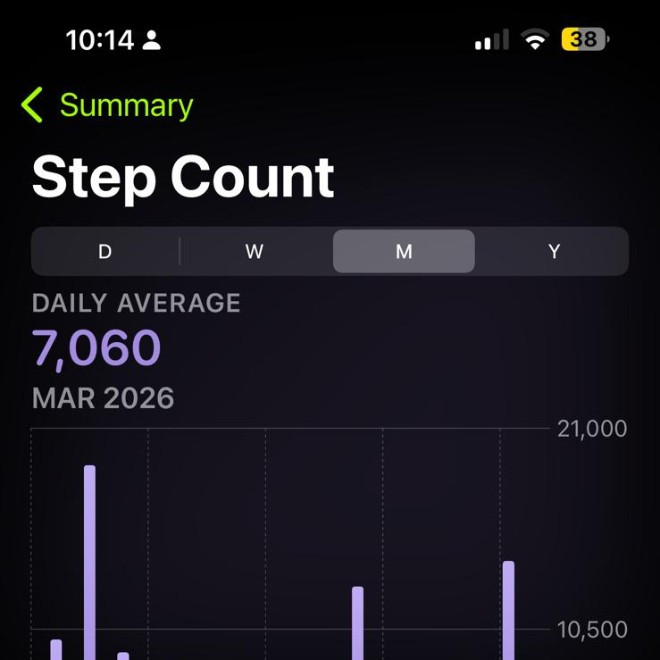Go back to Summary
The image size is (660, 660).
[108, 105]
